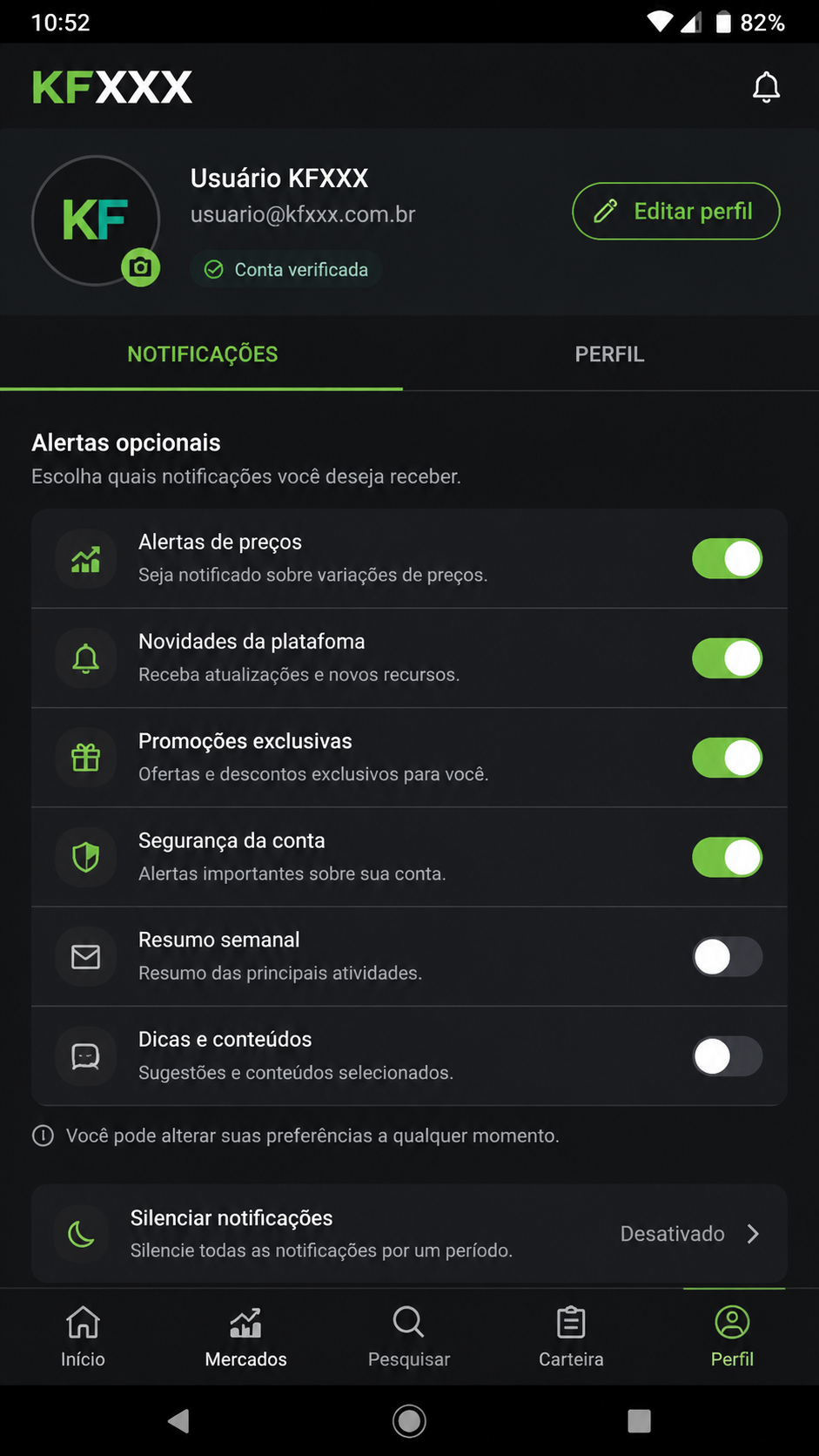Open the notifications bell
Screen dimensions: 819x1456
coord(766,88)
